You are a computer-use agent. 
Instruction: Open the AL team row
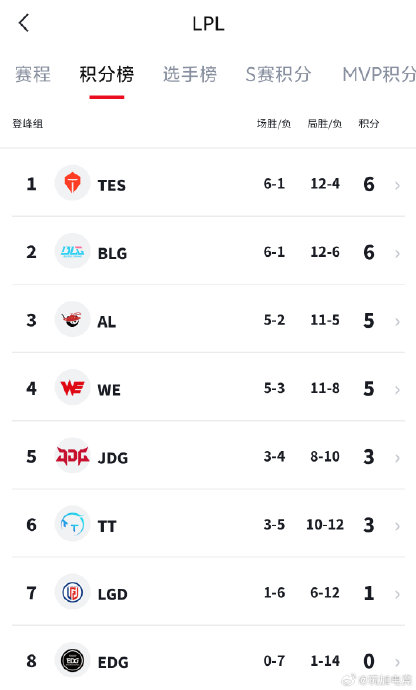tap(208, 319)
